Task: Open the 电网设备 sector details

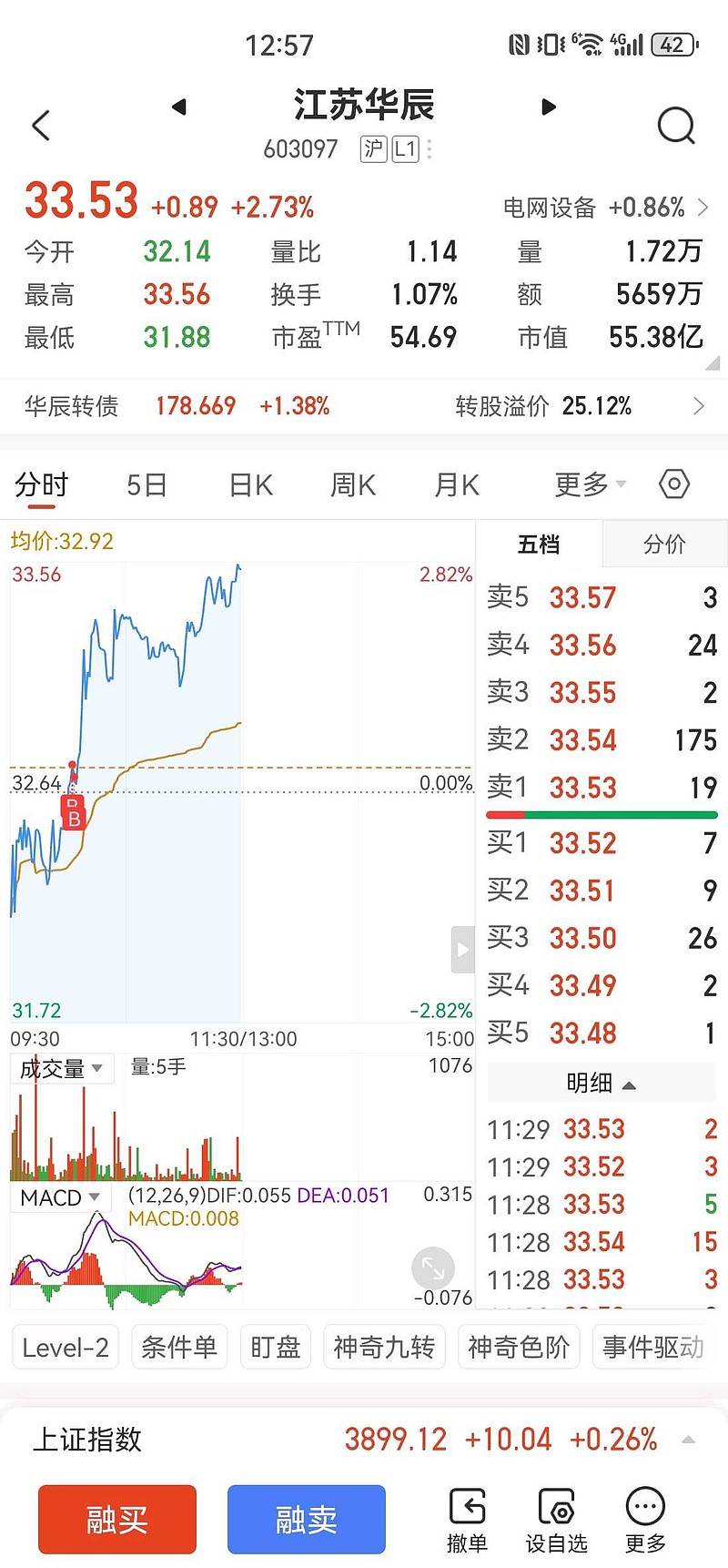Action: [605, 208]
